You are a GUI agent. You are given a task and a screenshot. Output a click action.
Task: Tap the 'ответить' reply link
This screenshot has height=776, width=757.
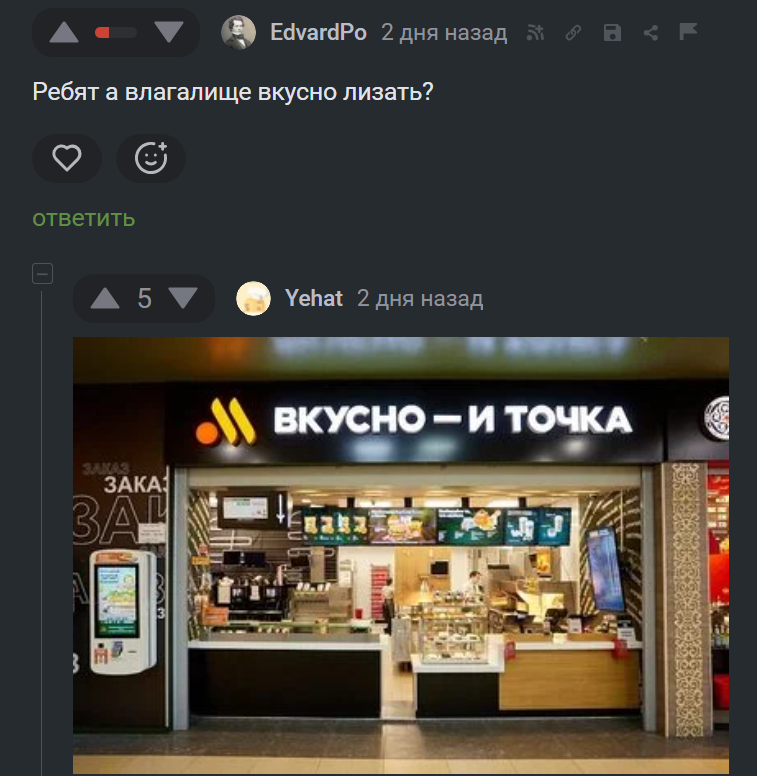tap(84, 218)
